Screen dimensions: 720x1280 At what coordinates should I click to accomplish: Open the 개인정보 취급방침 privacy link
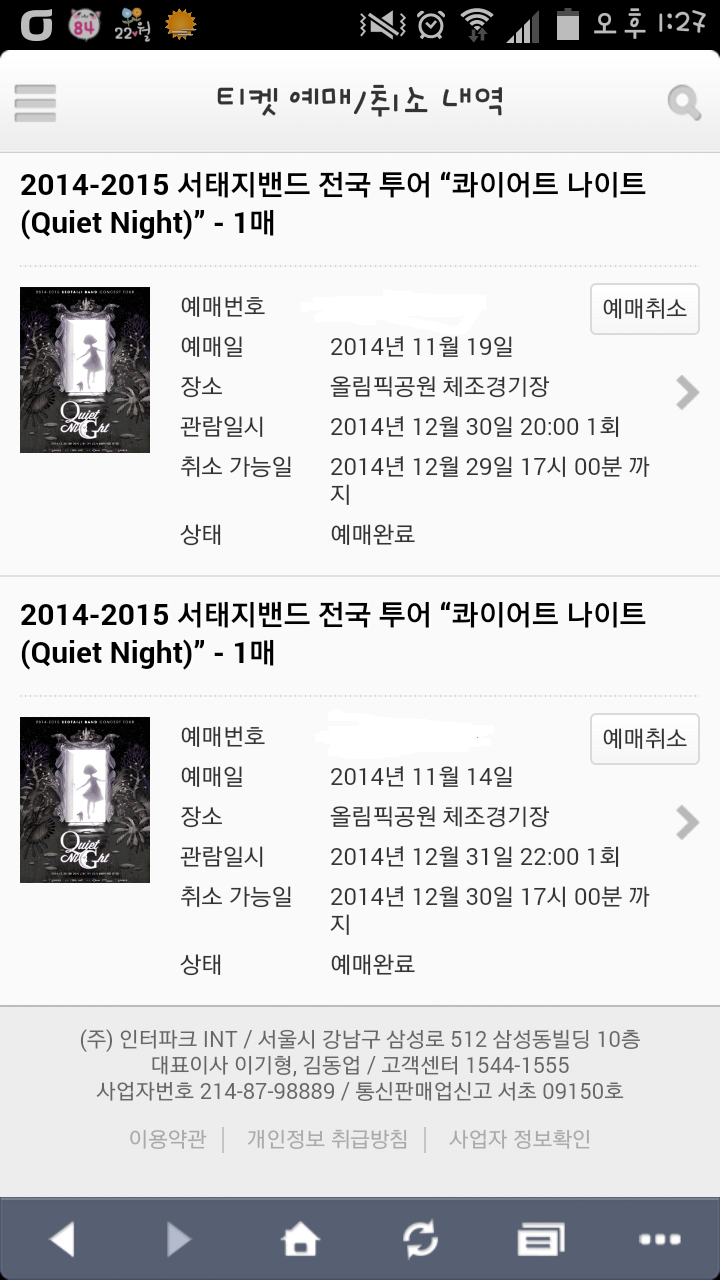(x=327, y=1139)
